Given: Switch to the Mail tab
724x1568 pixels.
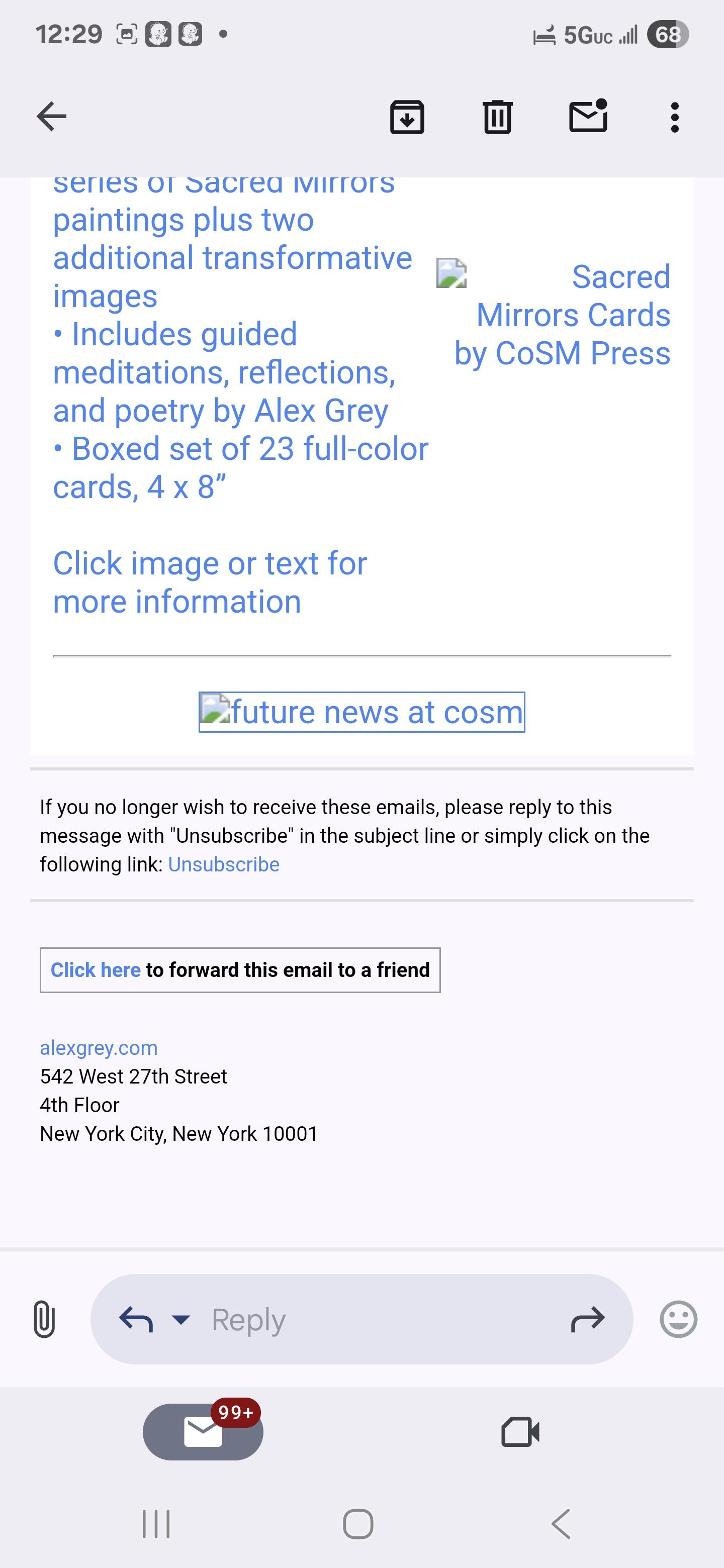Looking at the screenshot, I should (203, 1432).
